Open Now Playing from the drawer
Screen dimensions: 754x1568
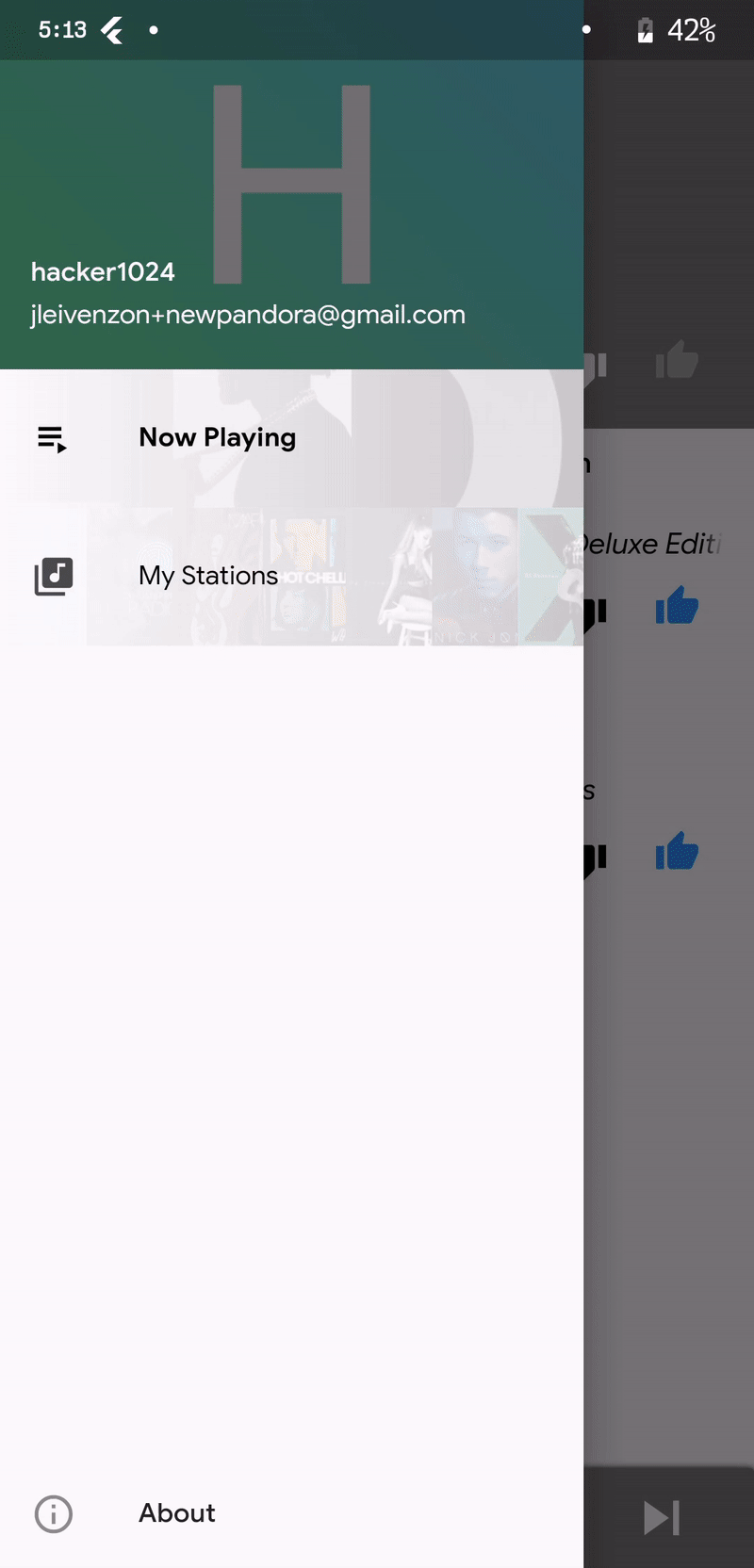click(x=291, y=438)
